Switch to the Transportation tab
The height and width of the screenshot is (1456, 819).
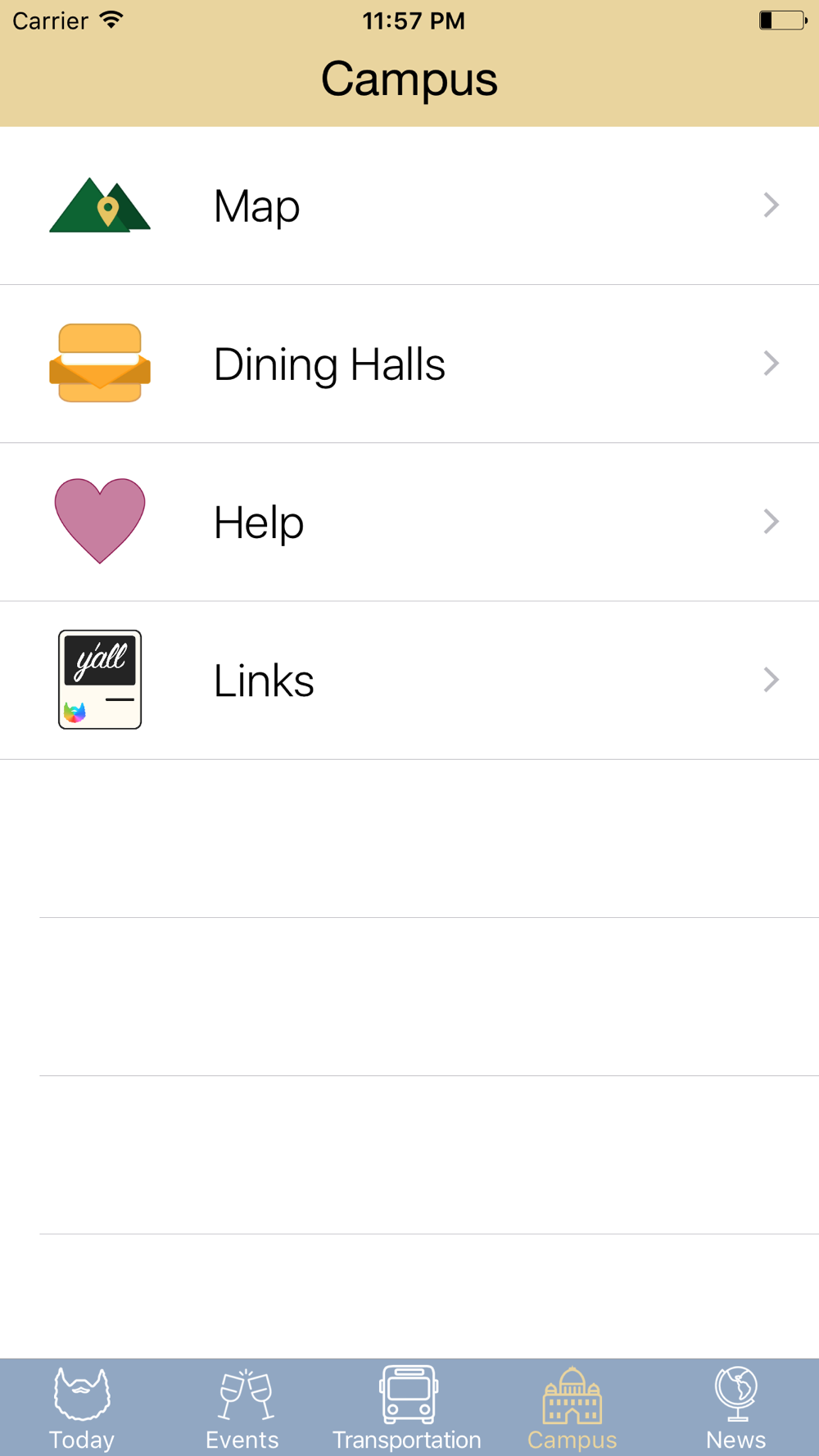(x=407, y=1408)
